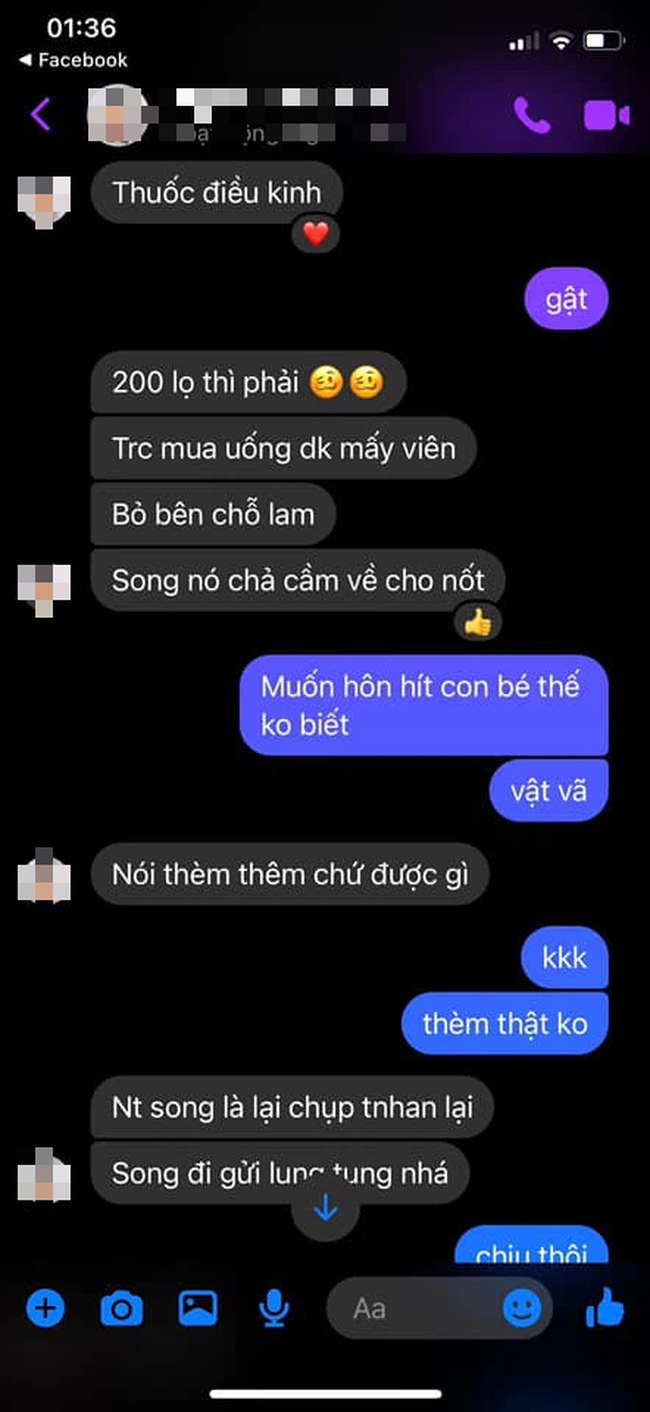Open the photo gallery picker
The height and width of the screenshot is (1412, 650).
click(198, 1307)
